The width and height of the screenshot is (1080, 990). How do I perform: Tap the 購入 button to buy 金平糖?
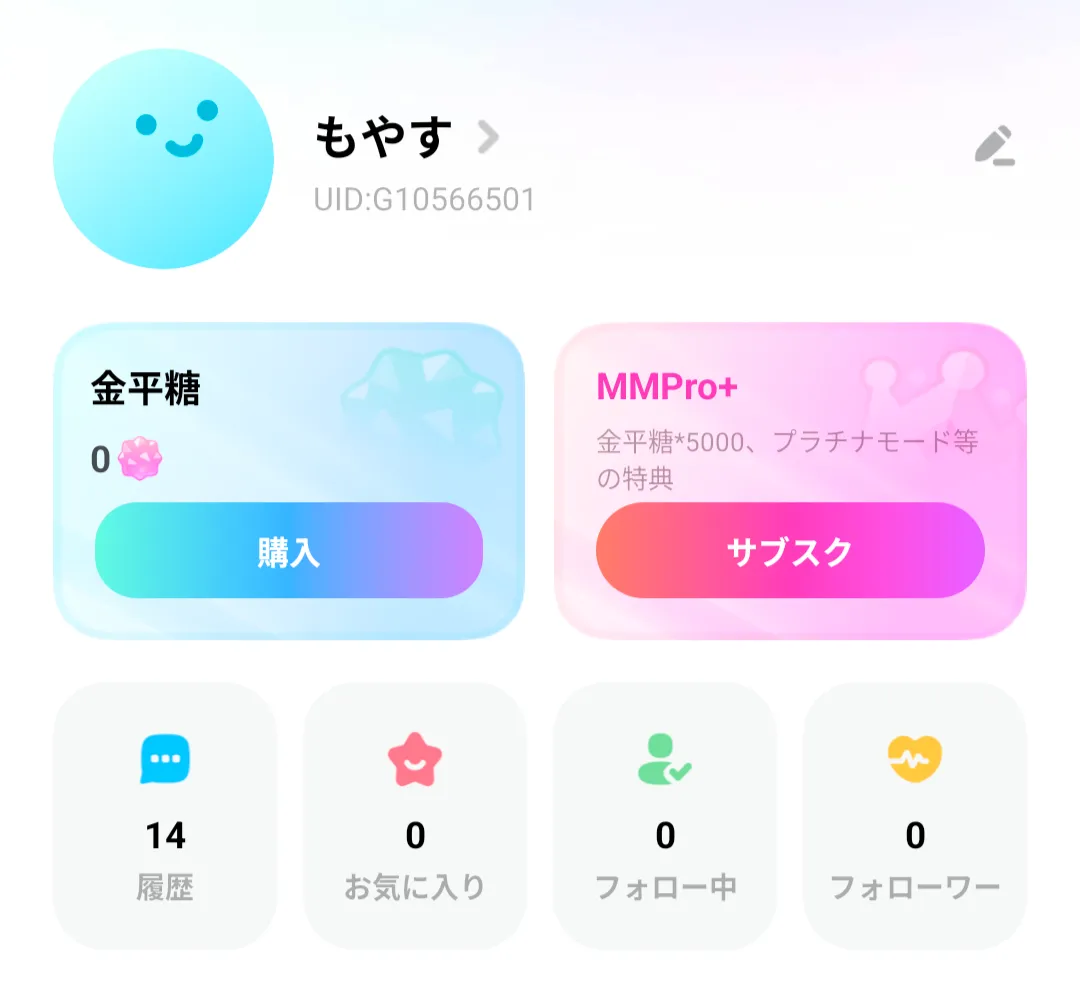click(x=289, y=550)
